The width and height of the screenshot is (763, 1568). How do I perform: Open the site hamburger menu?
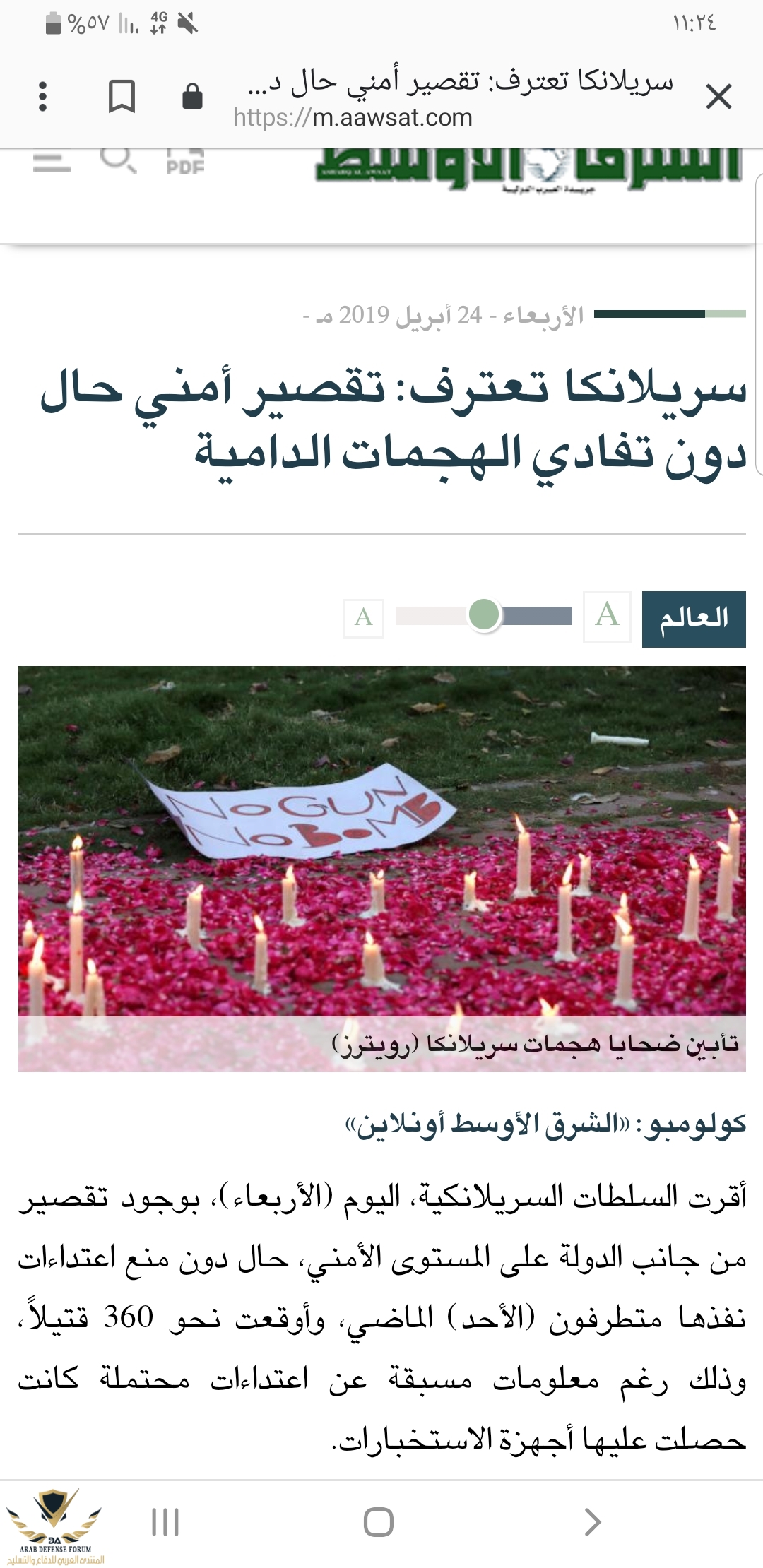pyautogui.click(x=52, y=163)
